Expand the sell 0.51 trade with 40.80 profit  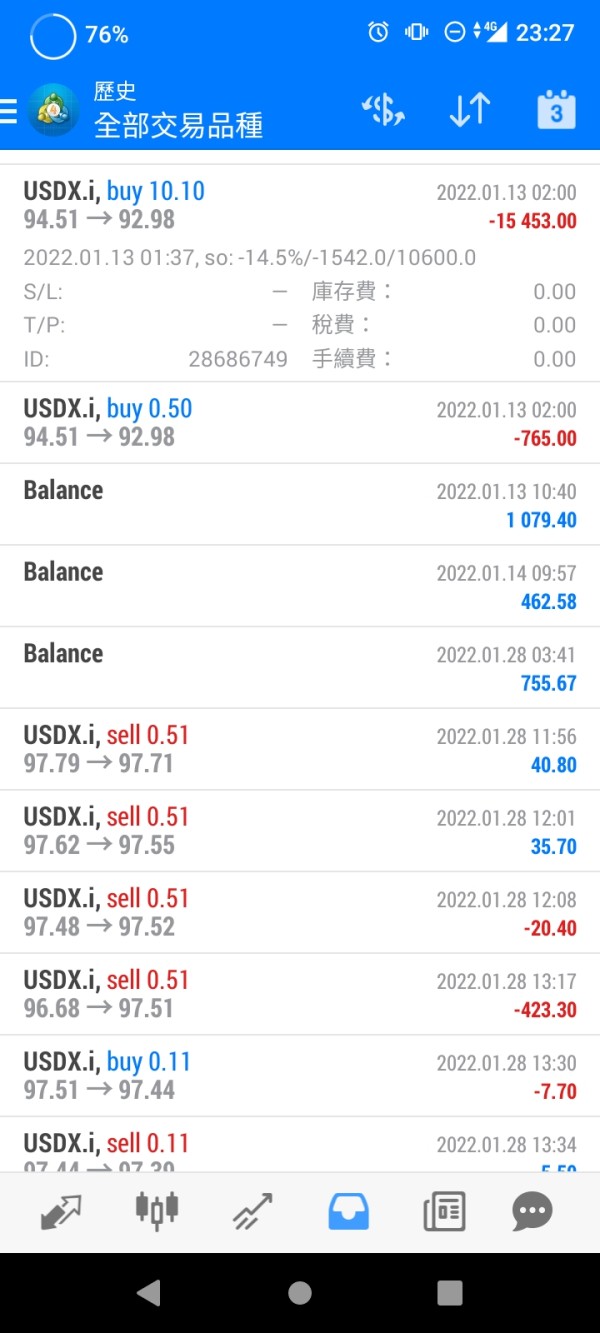(300, 749)
